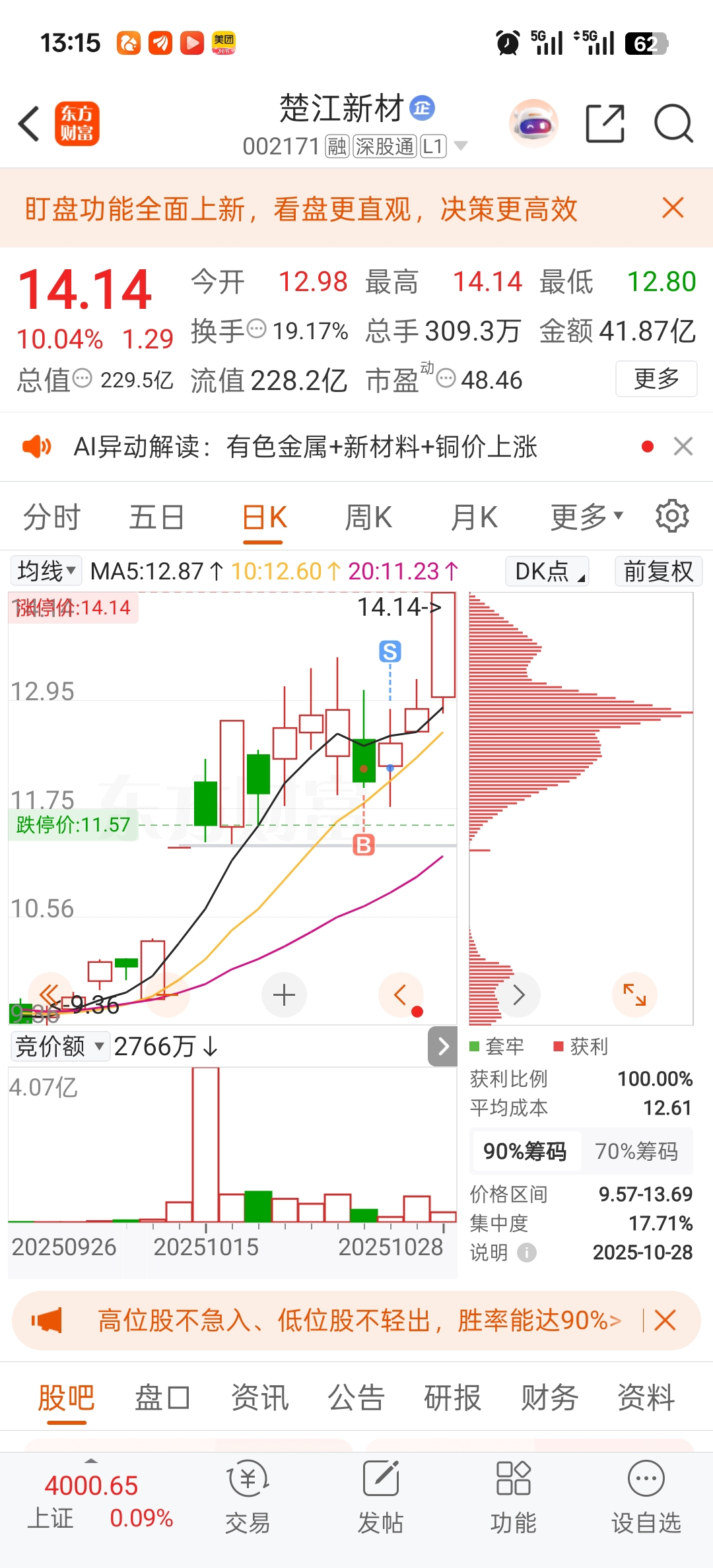
Task: Switch to the 公告 tab
Action: 356,1398
